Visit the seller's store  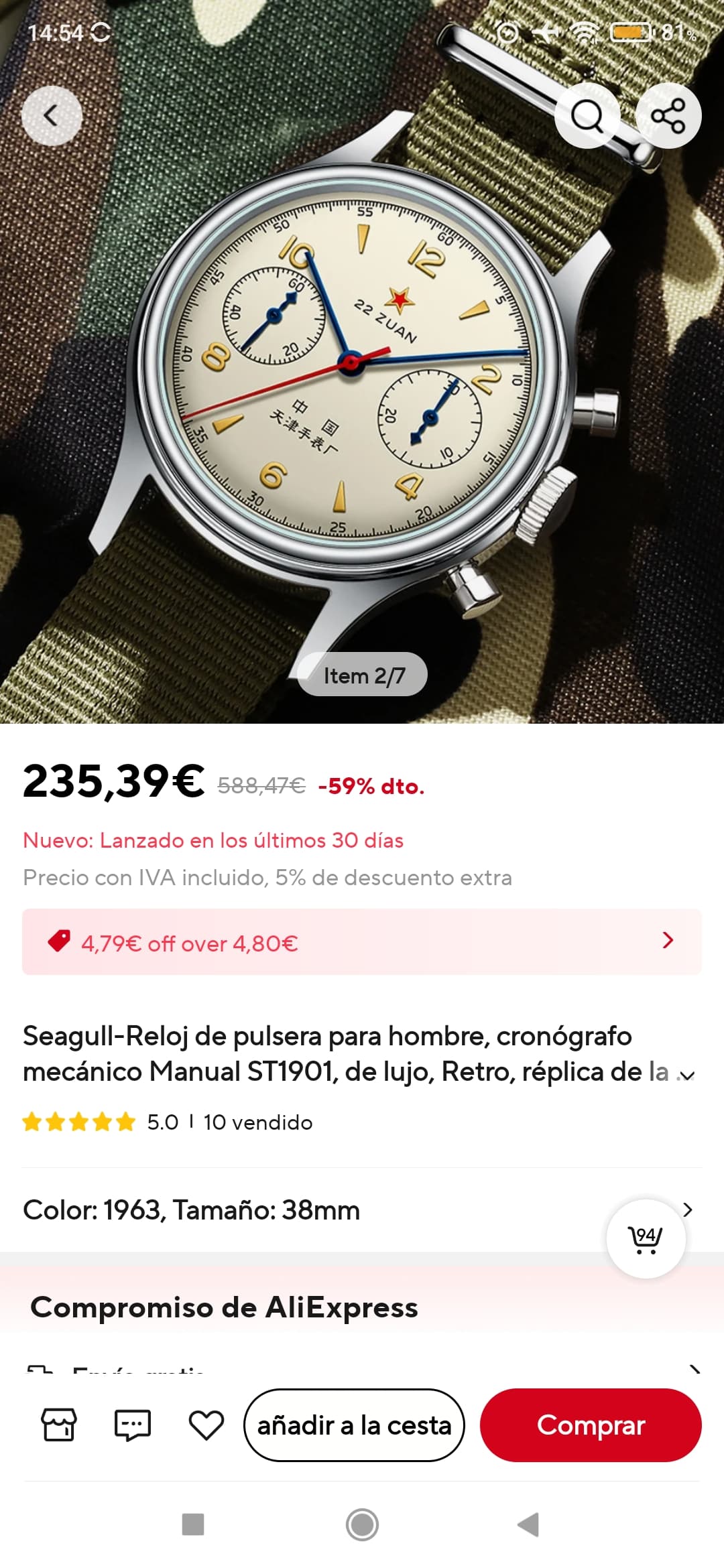[x=59, y=1425]
